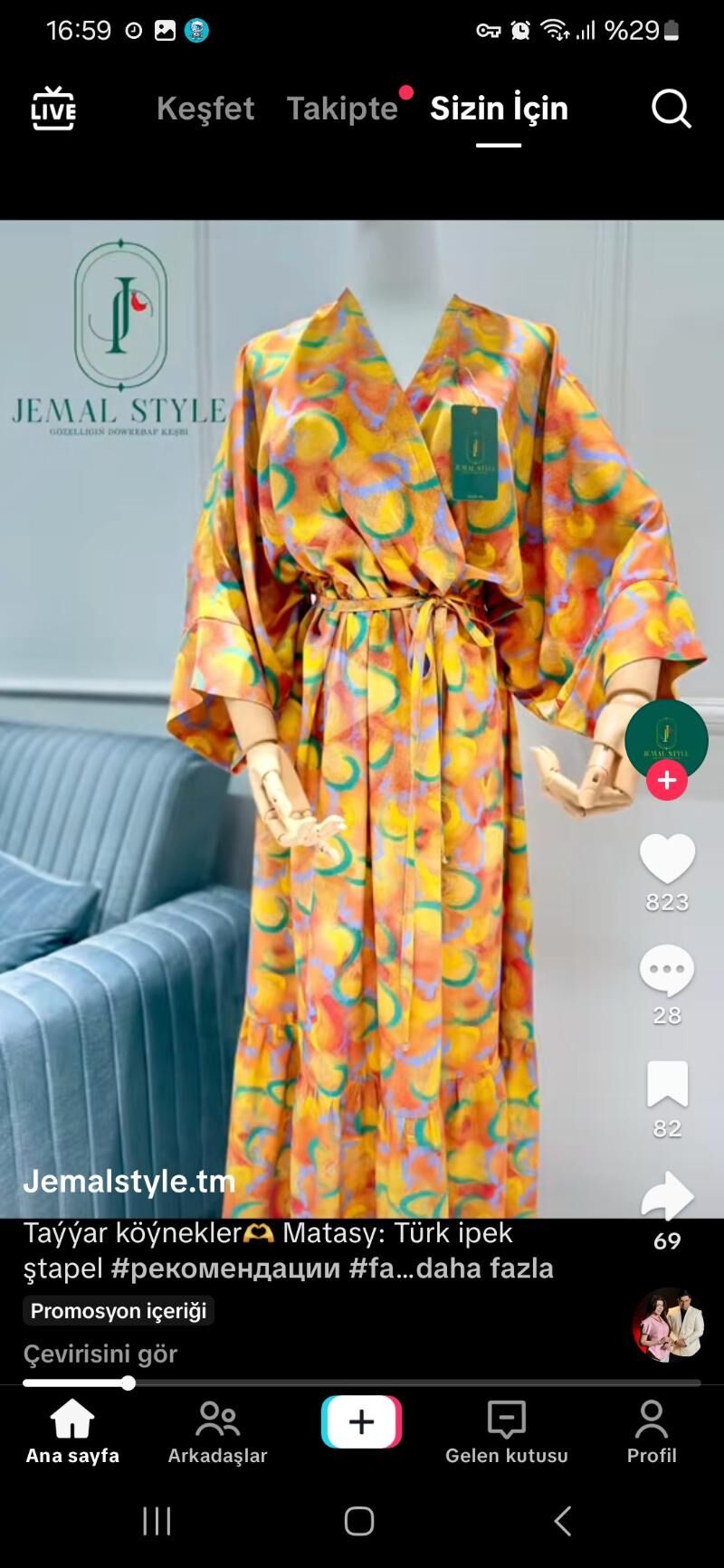Open the search magnifier
This screenshot has height=1568, width=724.
671,109
